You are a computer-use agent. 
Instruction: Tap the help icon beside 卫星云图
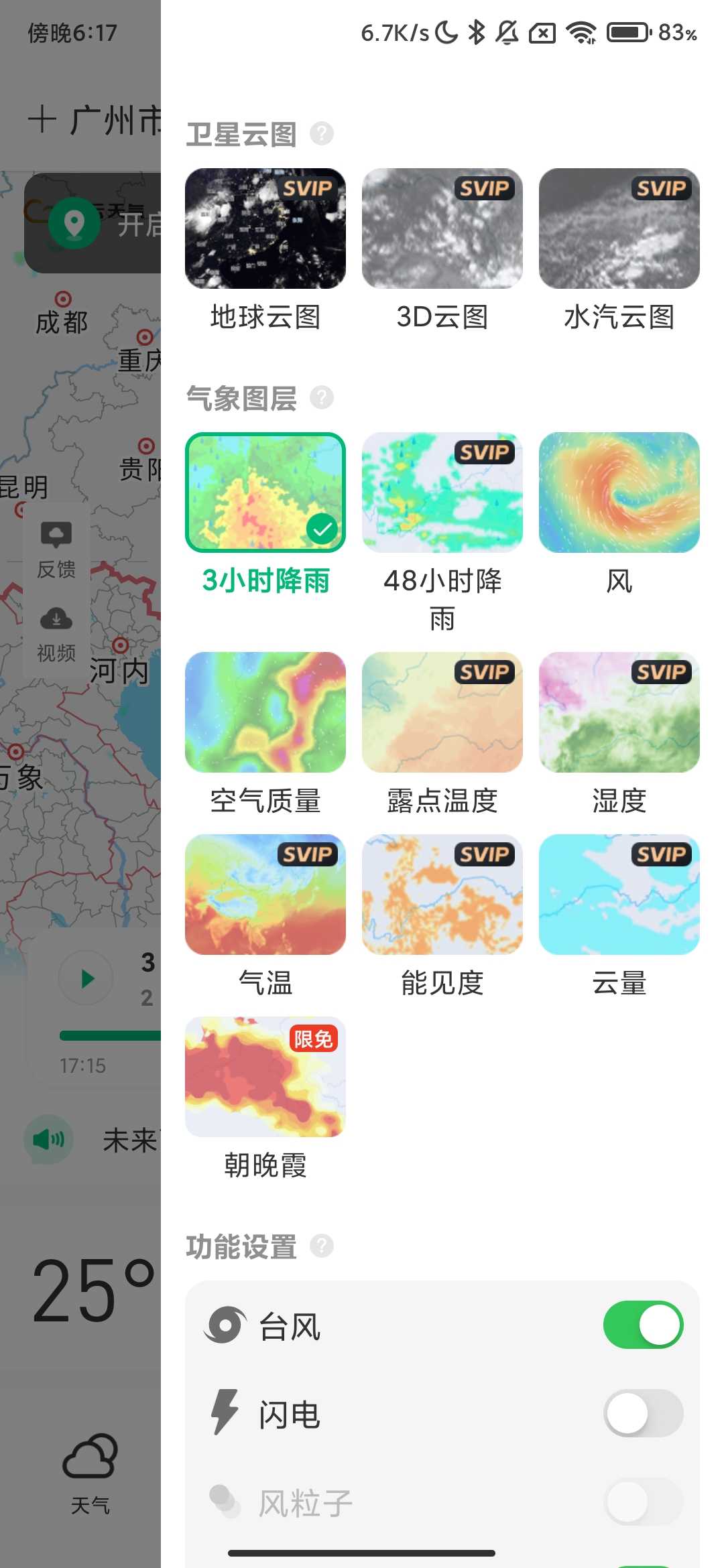(x=322, y=133)
